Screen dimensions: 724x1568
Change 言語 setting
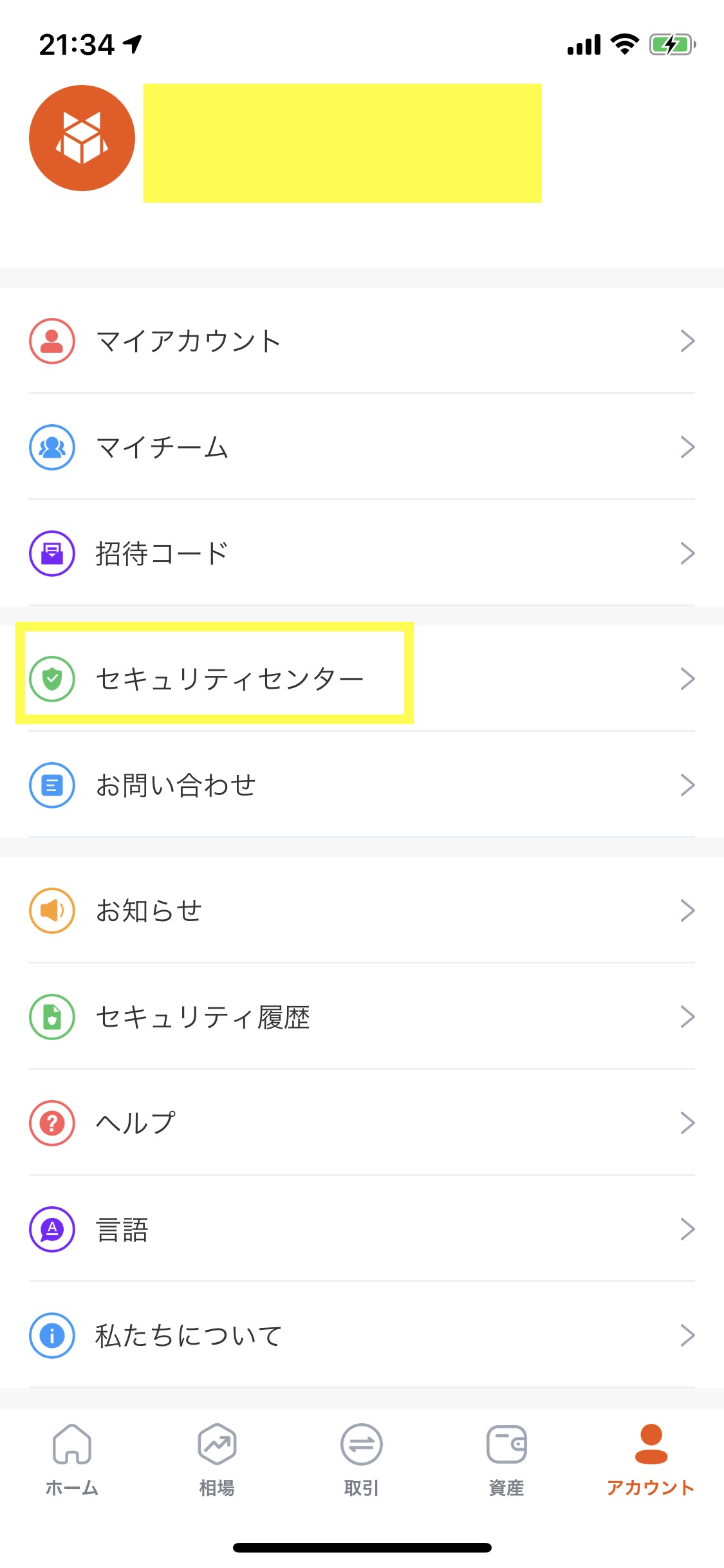point(360,1229)
